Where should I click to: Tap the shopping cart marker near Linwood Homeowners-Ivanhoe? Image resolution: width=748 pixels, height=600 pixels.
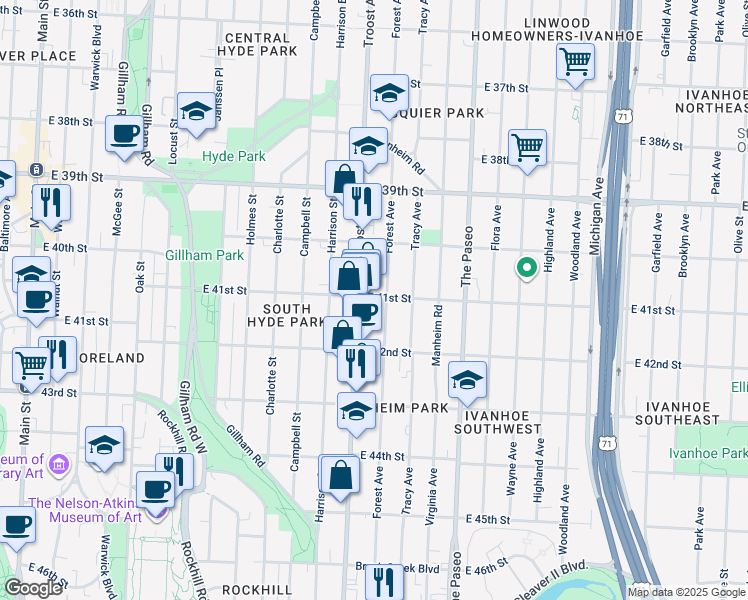[x=575, y=62]
